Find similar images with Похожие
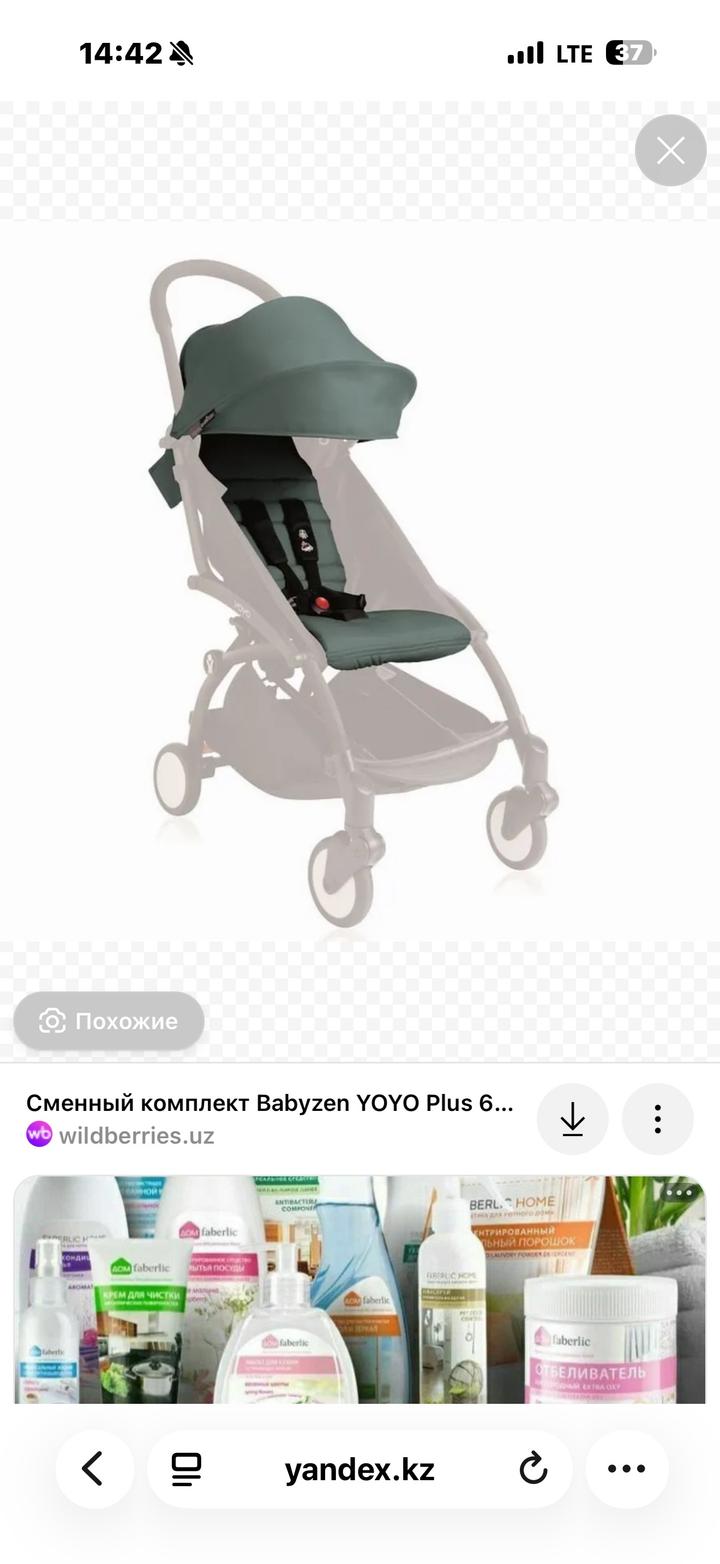This screenshot has height=1564, width=720. tap(109, 1021)
